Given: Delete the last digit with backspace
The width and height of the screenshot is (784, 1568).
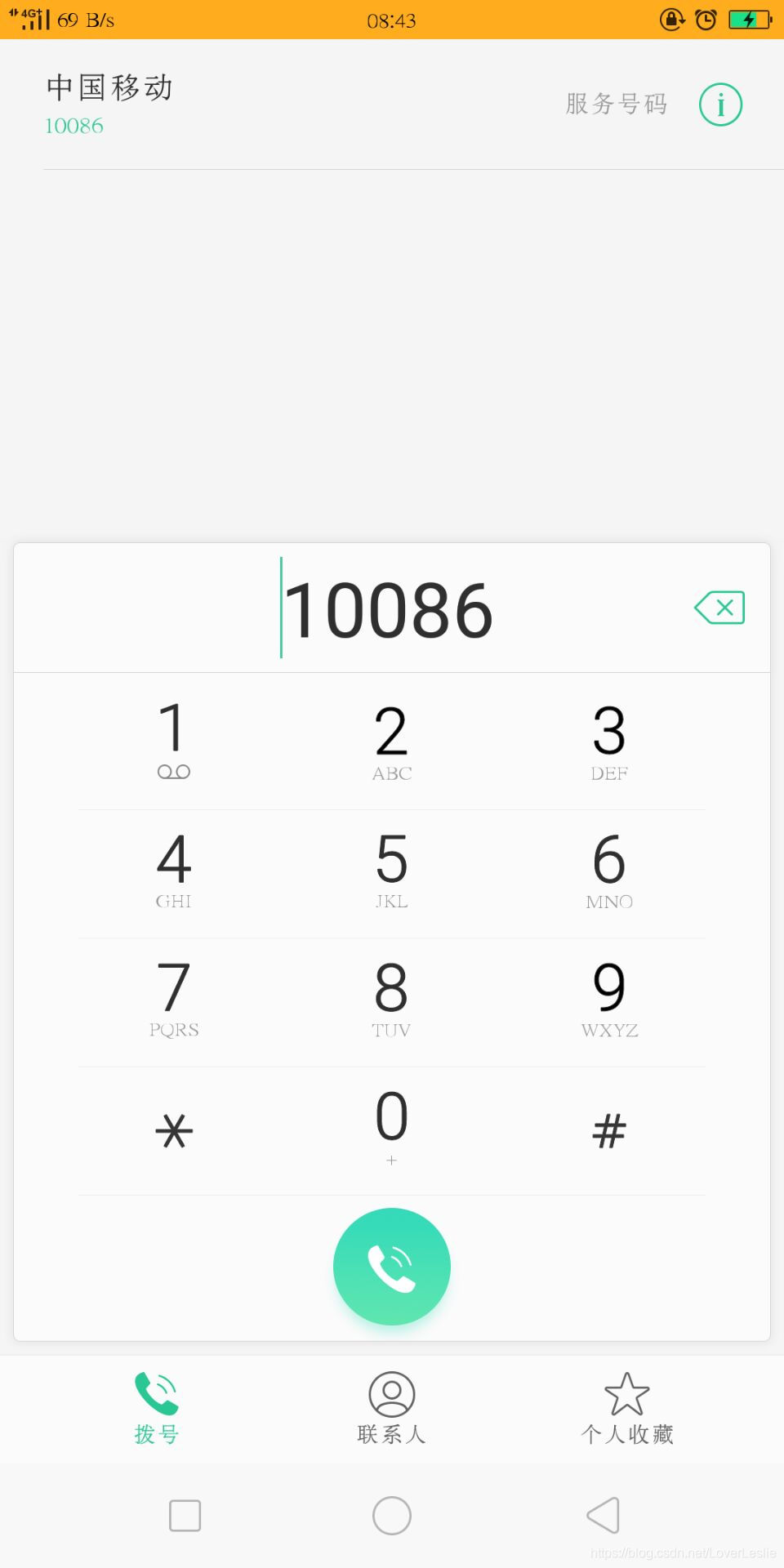Looking at the screenshot, I should tap(719, 608).
